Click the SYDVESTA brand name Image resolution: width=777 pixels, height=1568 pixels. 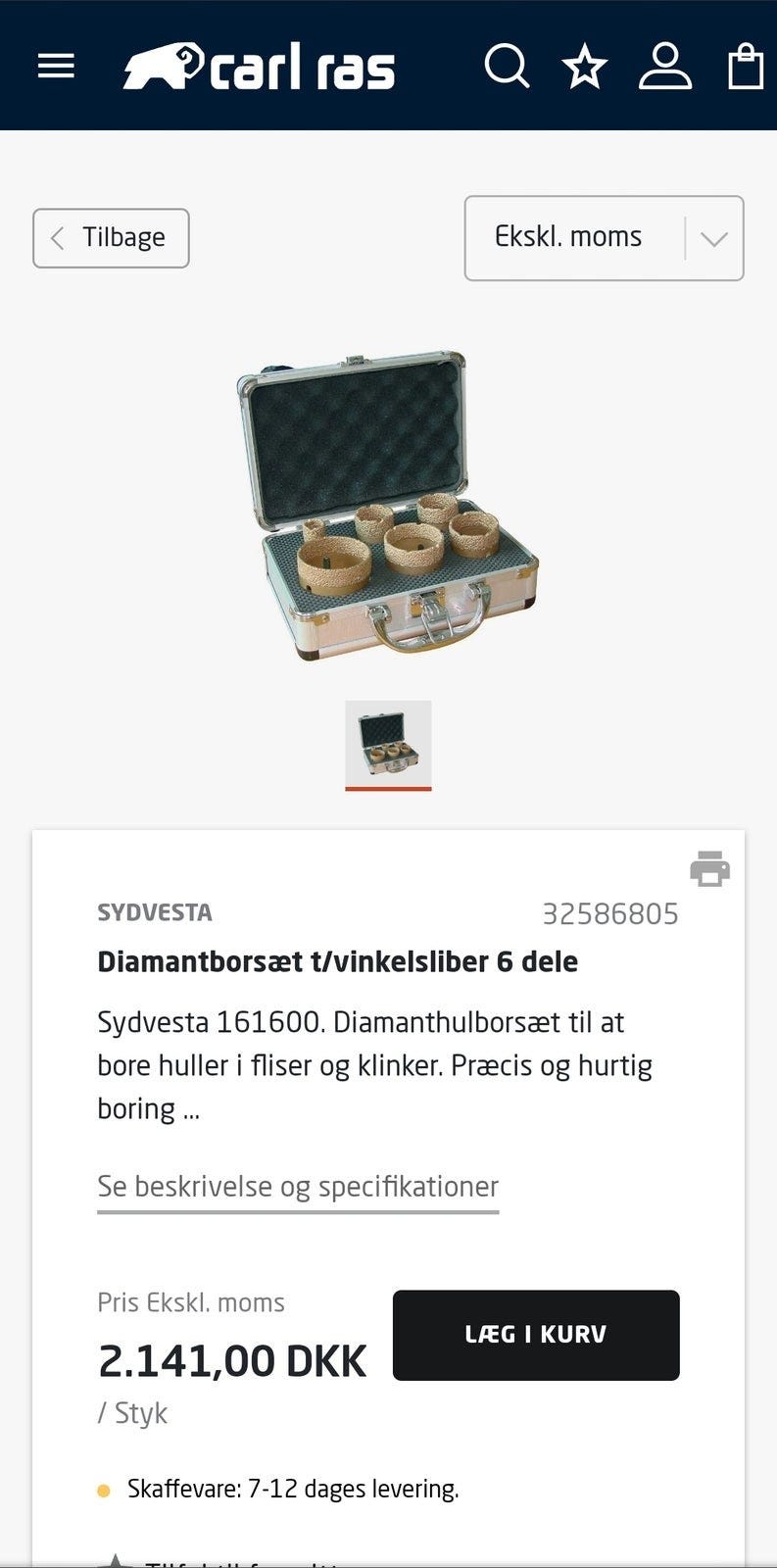point(154,913)
